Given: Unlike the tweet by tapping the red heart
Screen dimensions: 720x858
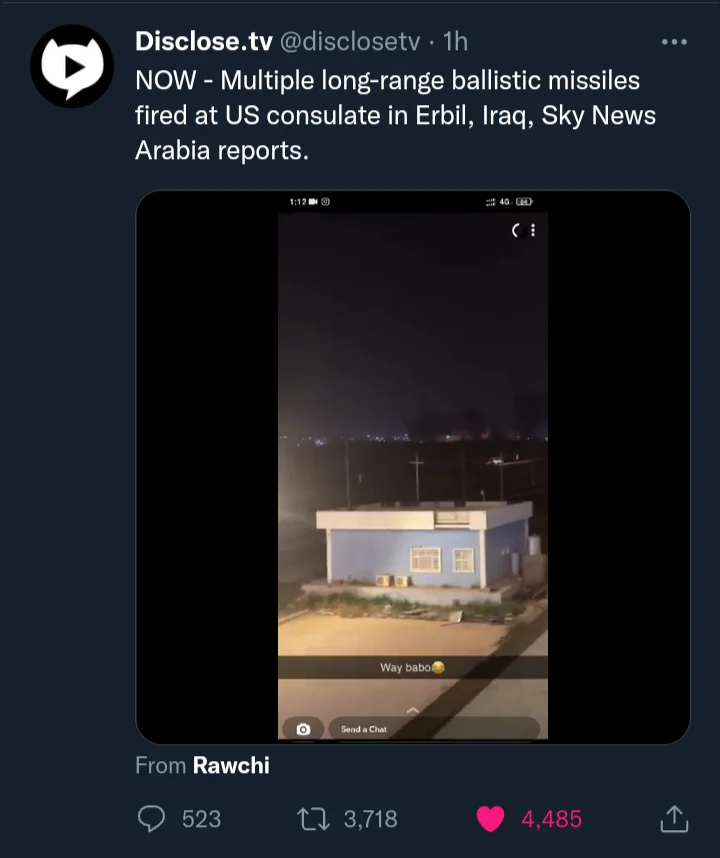Looking at the screenshot, I should point(489,819).
